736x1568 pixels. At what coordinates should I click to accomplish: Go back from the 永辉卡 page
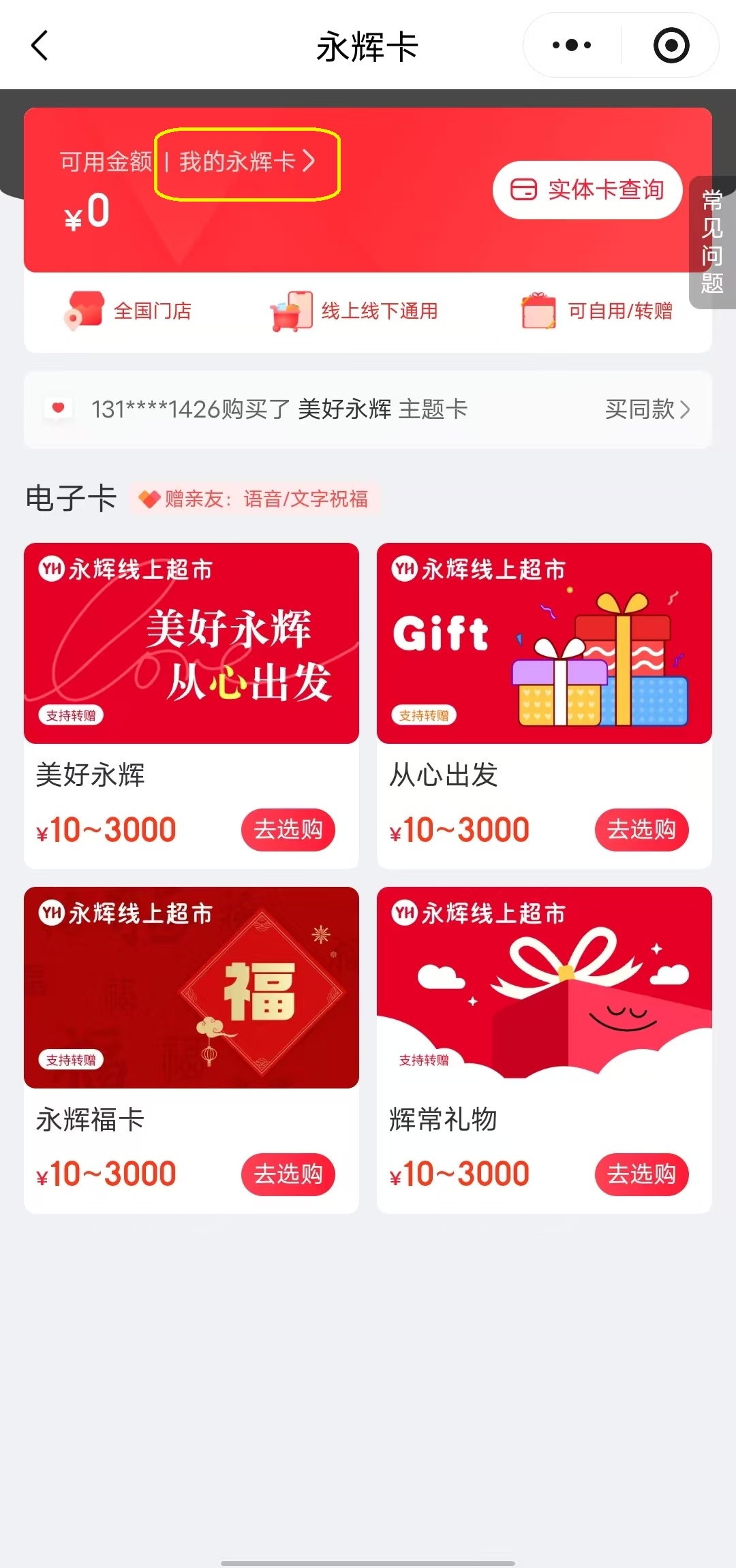point(40,46)
